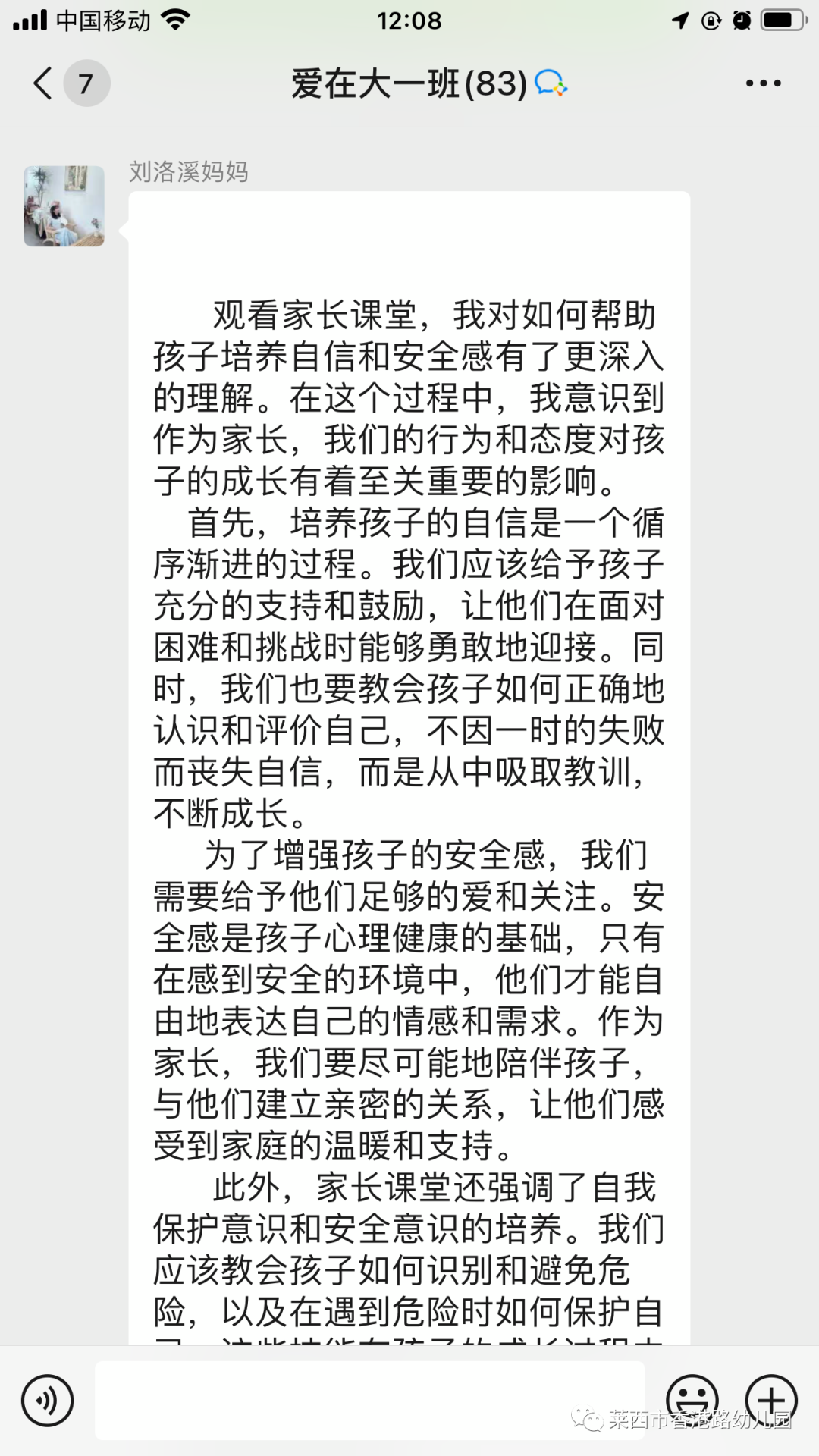The width and height of the screenshot is (819, 1456).
Task: Go back to the chat list
Action: click(x=44, y=83)
